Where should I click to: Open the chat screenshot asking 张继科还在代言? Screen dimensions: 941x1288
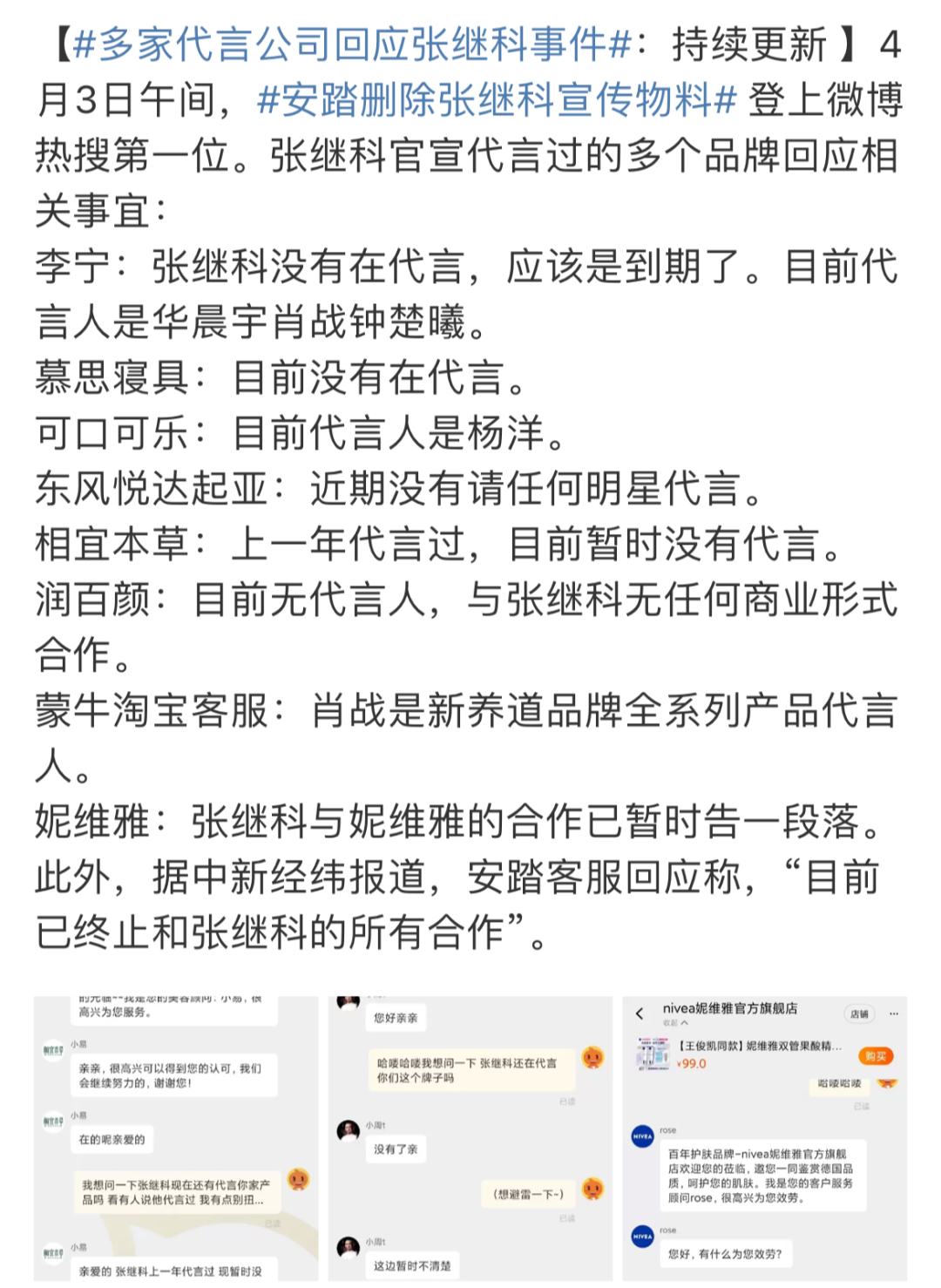(x=470, y=1138)
